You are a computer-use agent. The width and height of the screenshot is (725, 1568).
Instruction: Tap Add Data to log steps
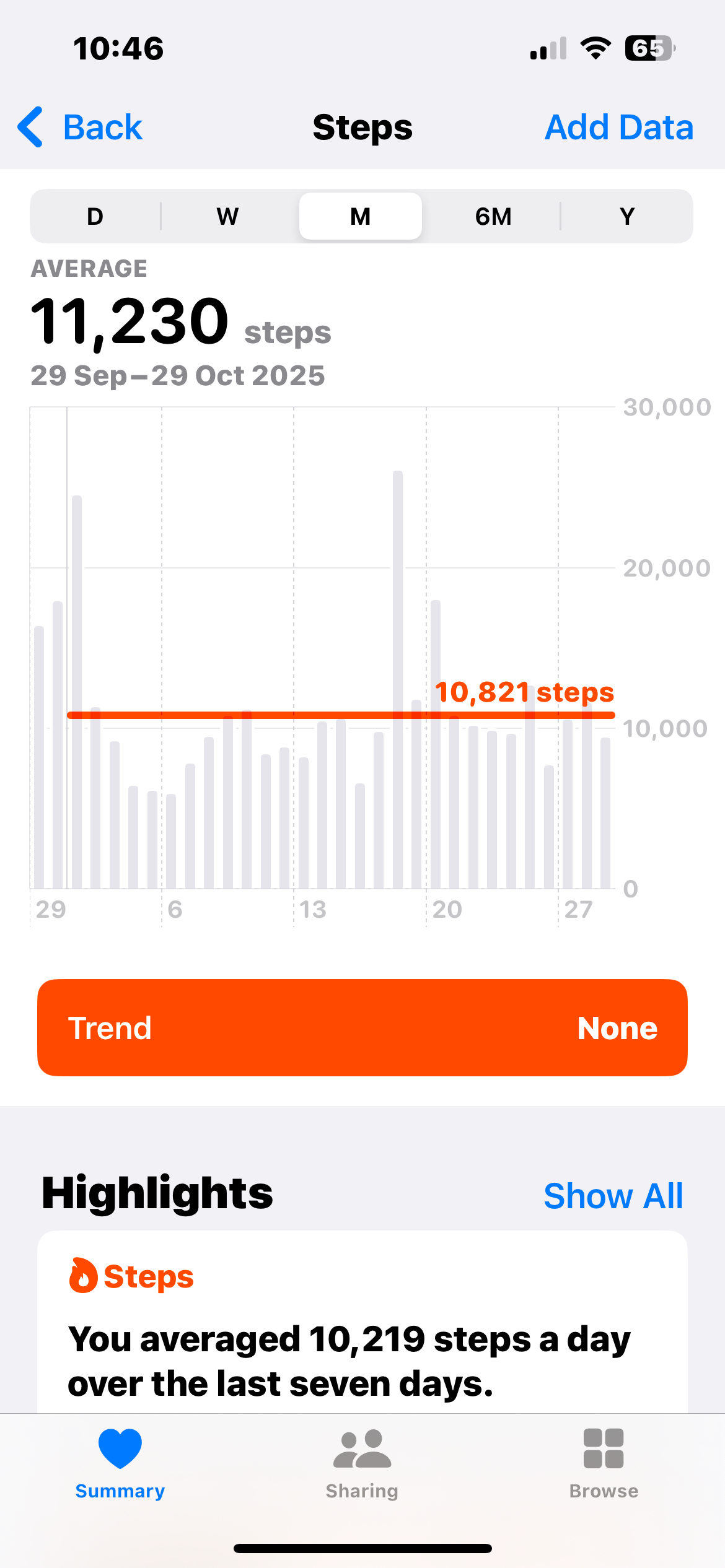click(x=618, y=128)
